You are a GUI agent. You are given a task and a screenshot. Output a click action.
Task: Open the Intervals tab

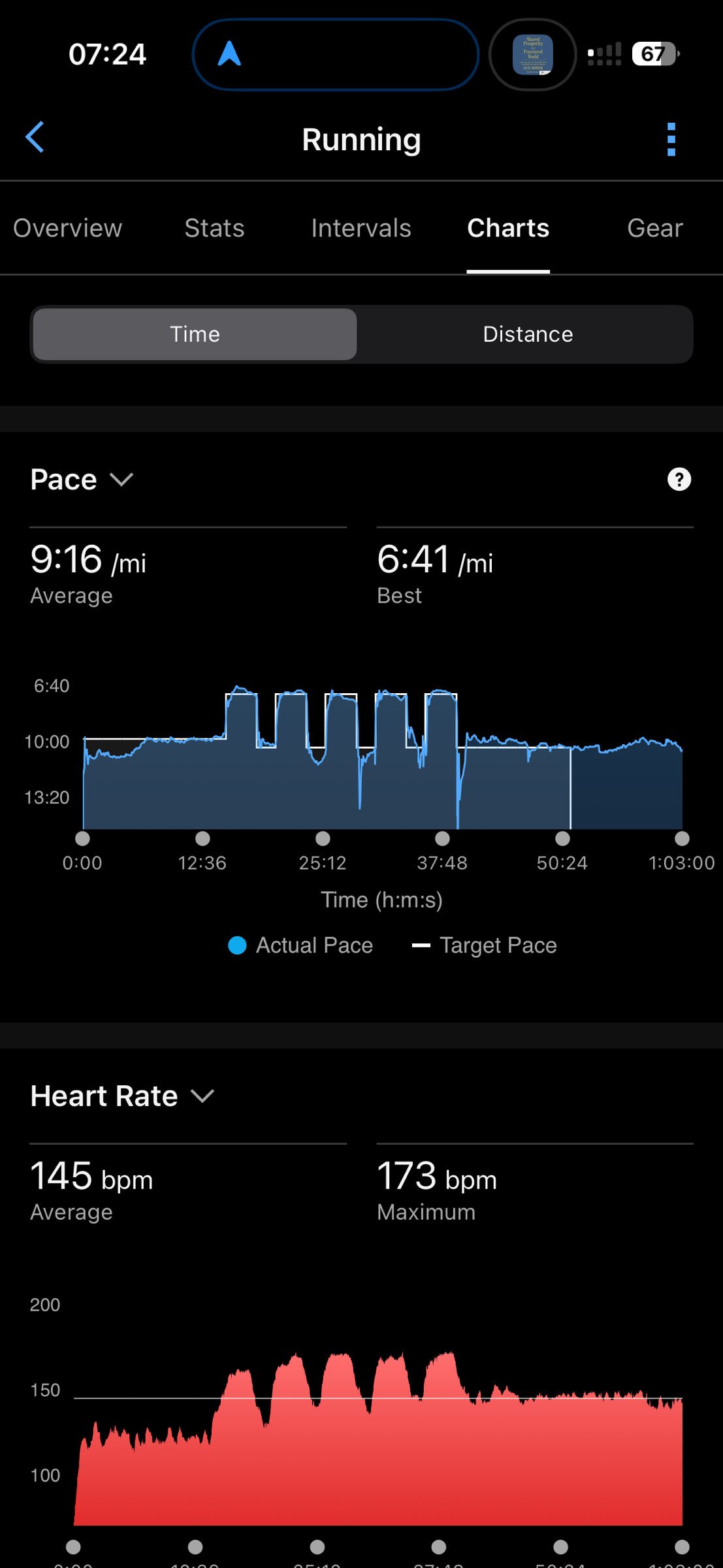(361, 228)
